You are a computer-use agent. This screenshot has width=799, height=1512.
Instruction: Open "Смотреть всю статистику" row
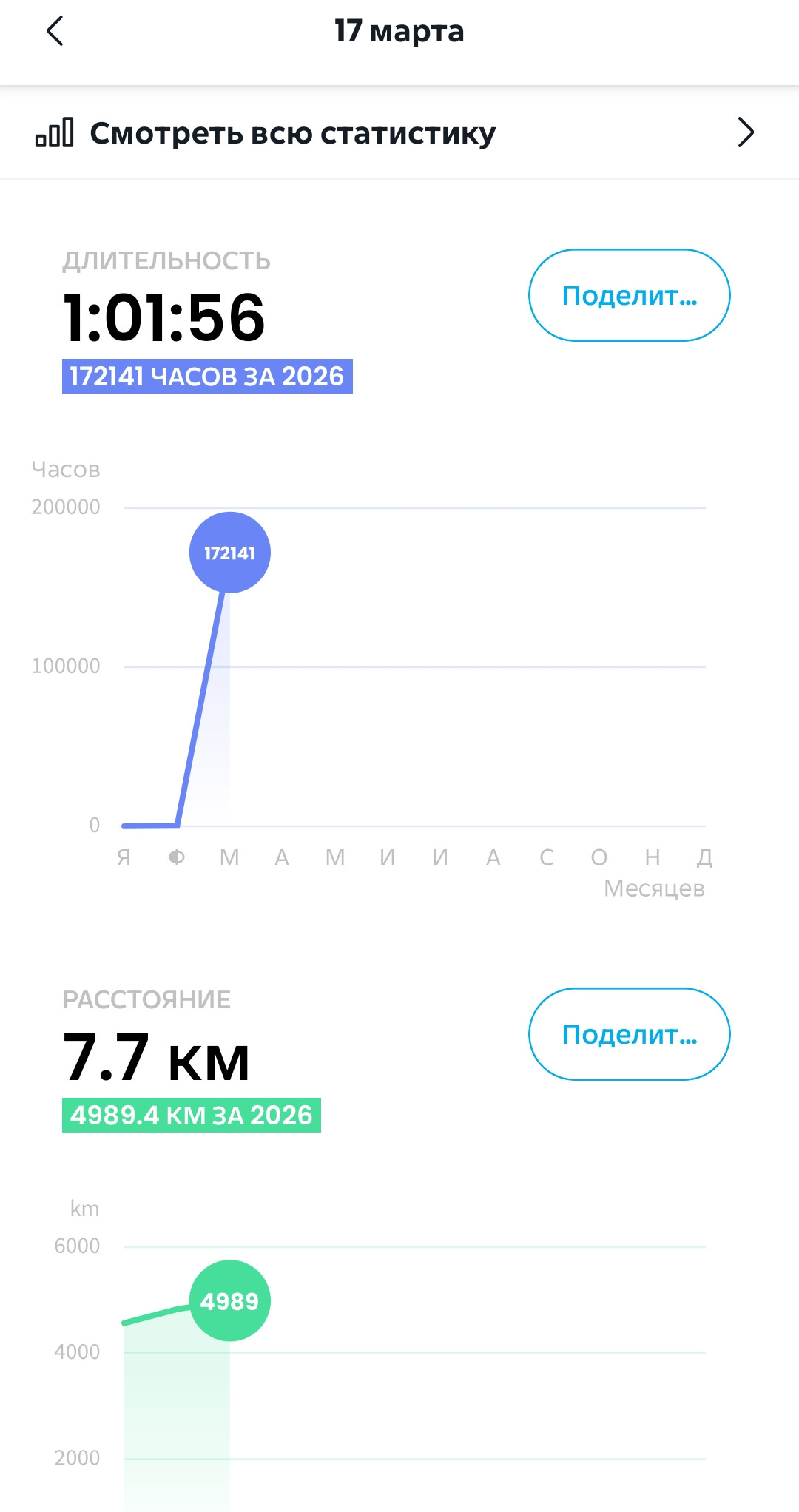(399, 133)
